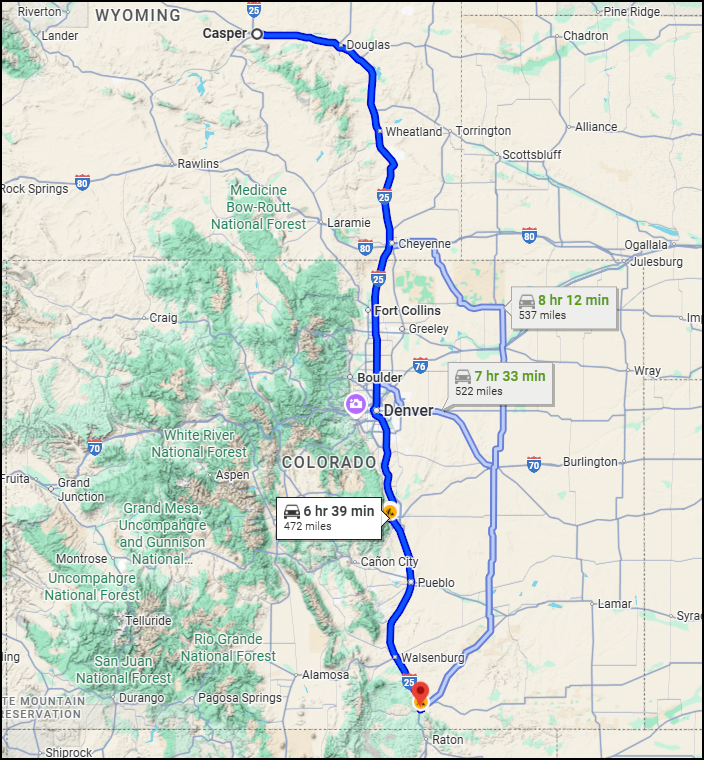Screen dimensions: 704x760
Task: Tap the 6 hr 39 min route label
Action: point(328,517)
